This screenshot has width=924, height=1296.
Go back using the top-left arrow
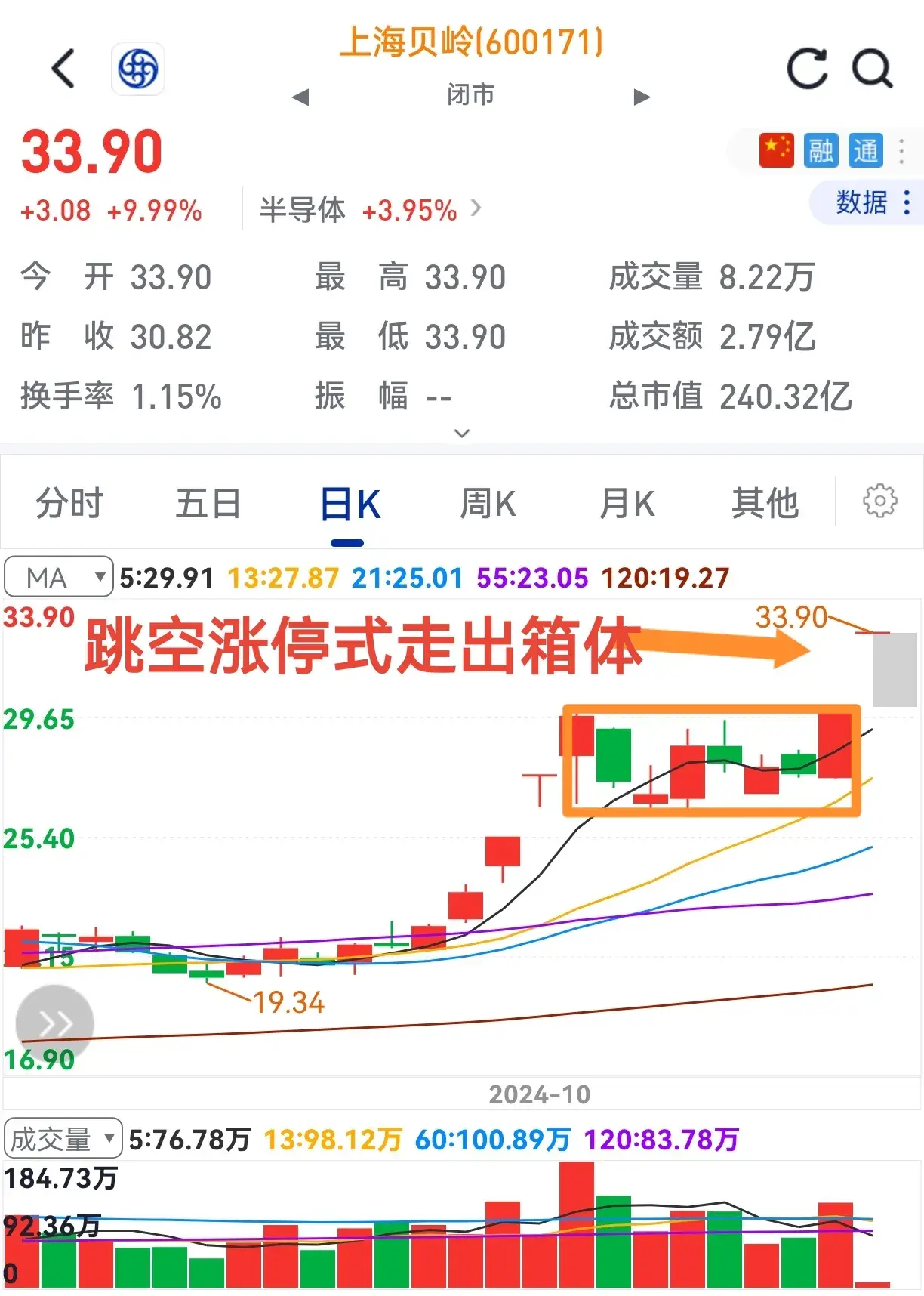point(64,69)
